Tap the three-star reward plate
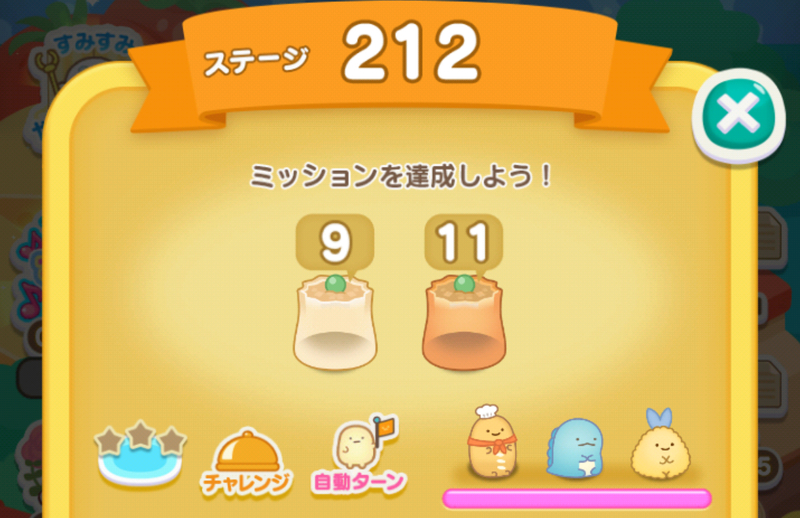 tap(141, 453)
